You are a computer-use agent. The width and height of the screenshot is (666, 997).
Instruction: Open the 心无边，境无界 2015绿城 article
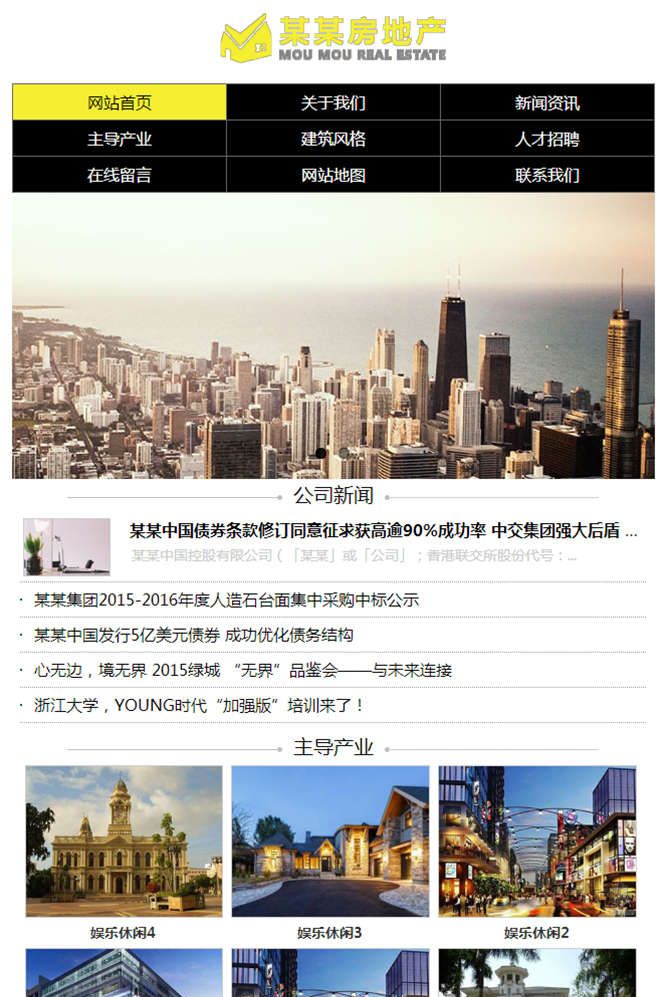click(243, 670)
